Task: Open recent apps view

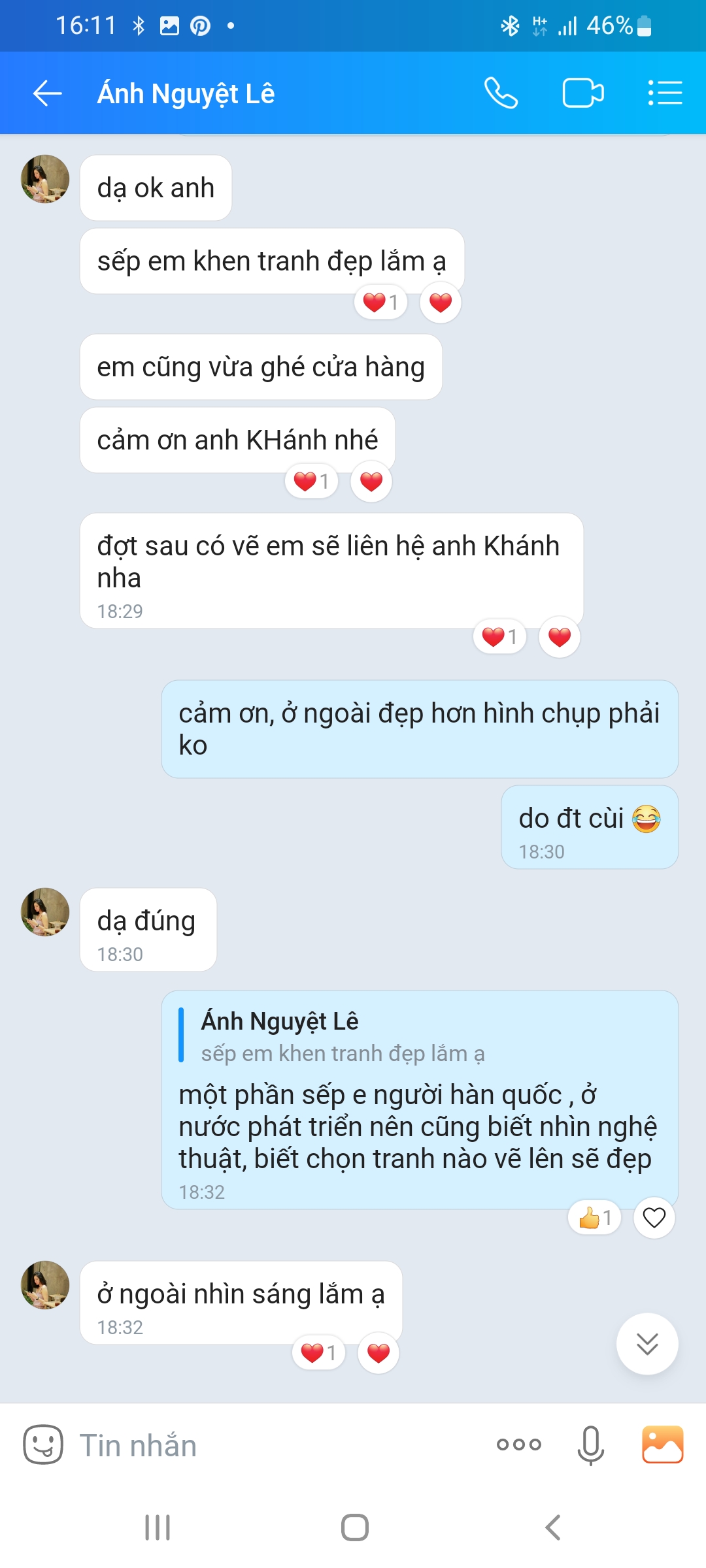Action: click(158, 1527)
